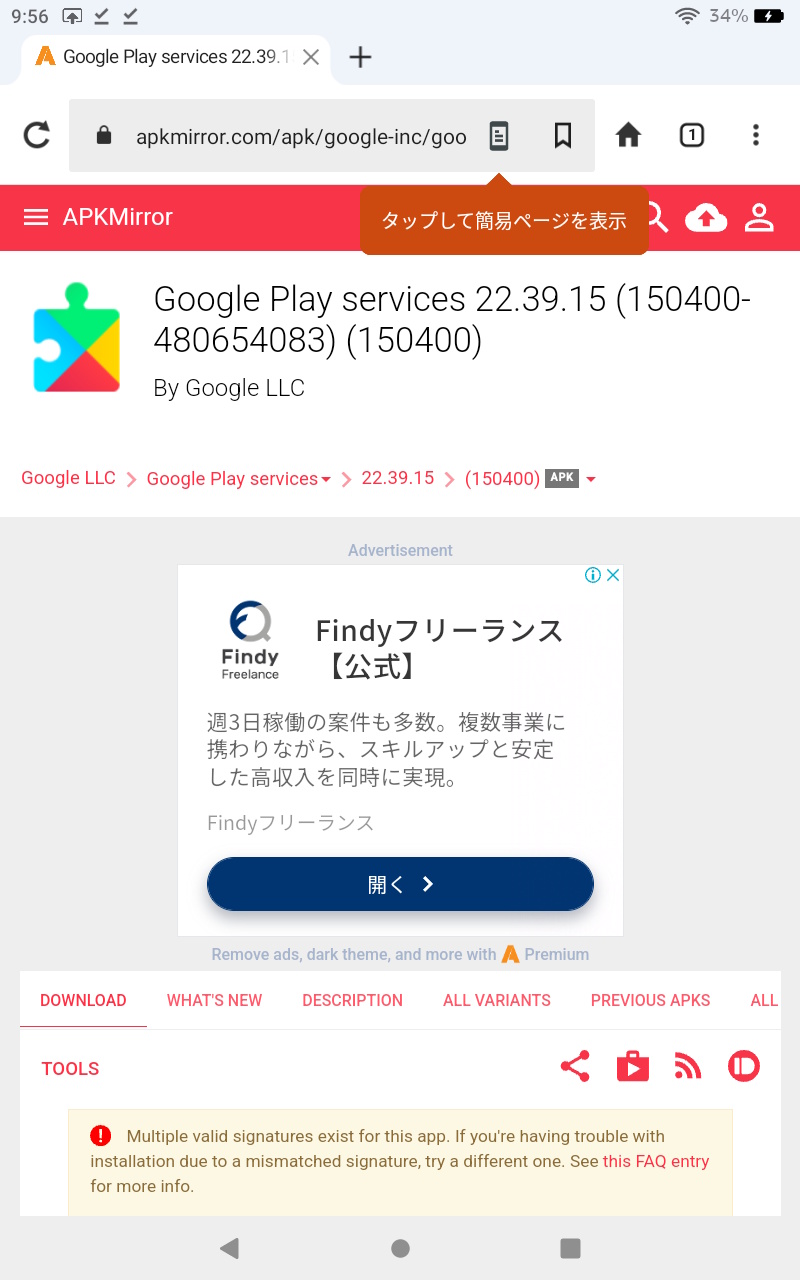Screen dimensions: 800x1280
Task: Open the tab switcher
Action: (x=691, y=134)
